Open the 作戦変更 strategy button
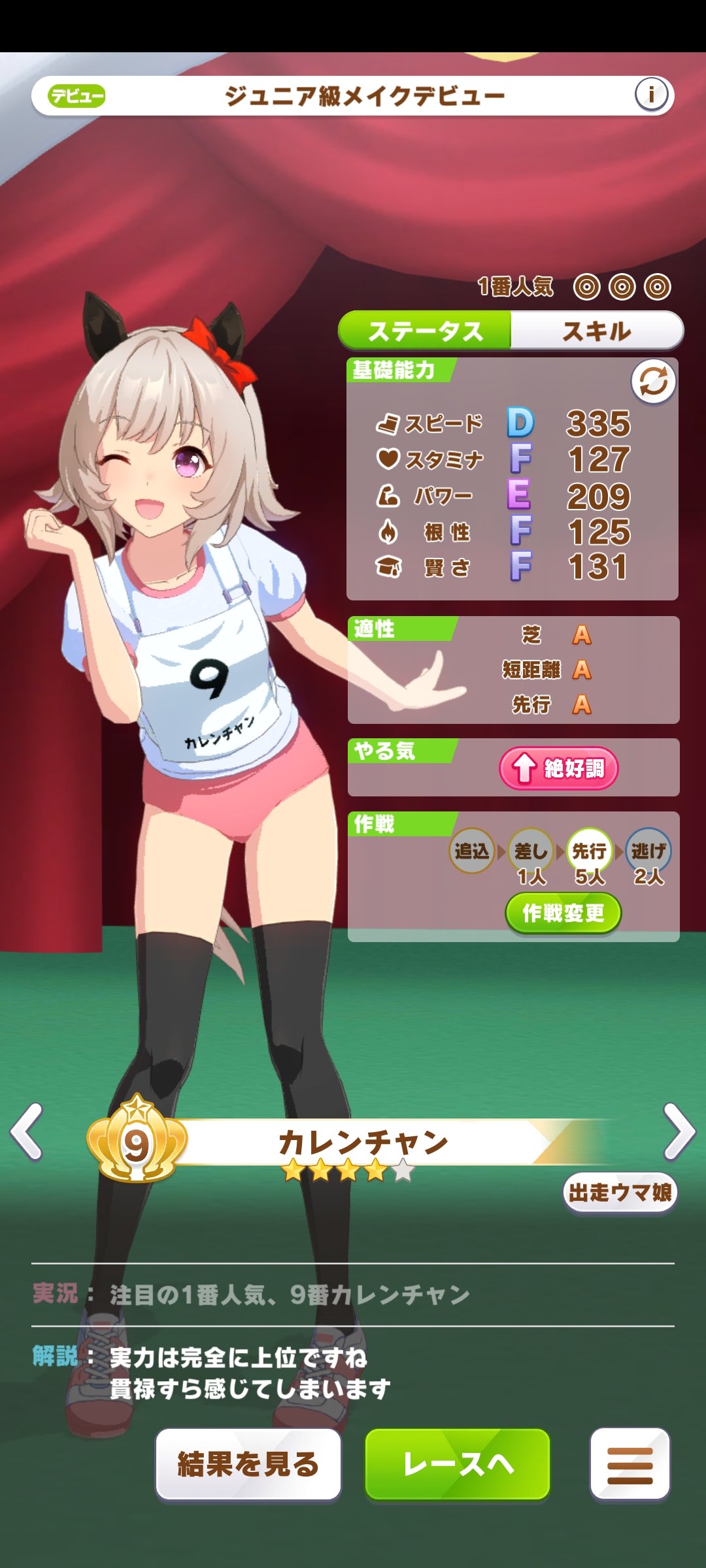The image size is (706, 1568). (x=563, y=913)
